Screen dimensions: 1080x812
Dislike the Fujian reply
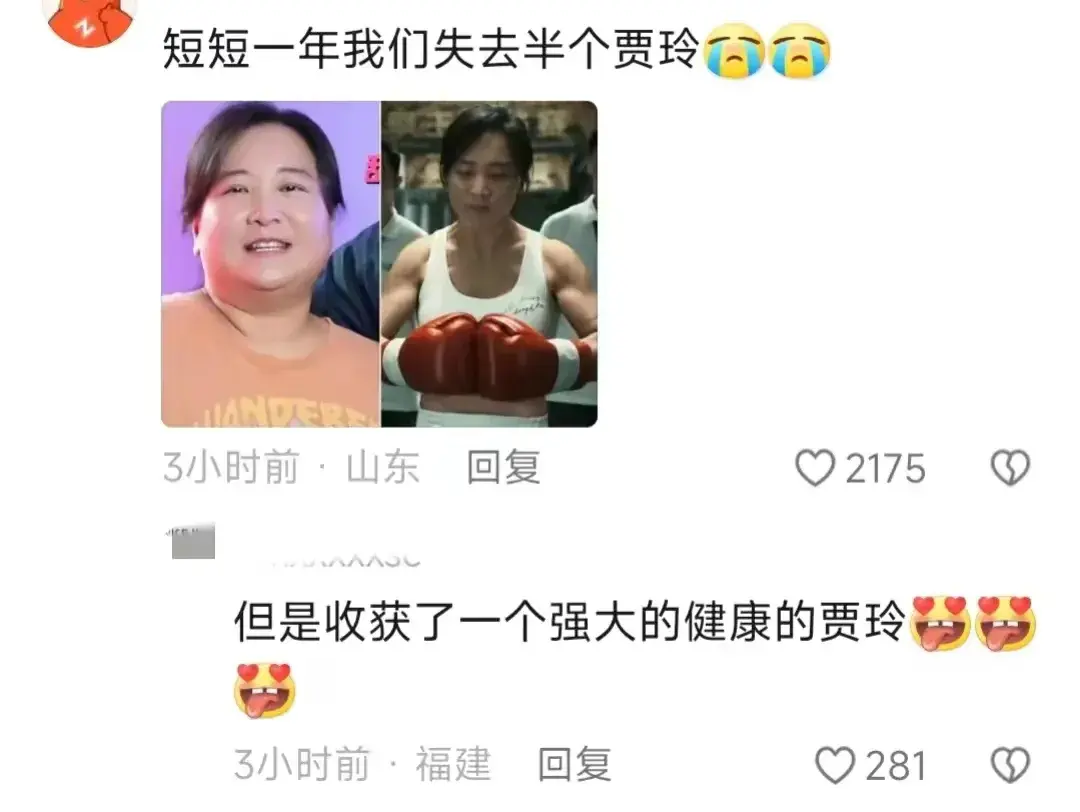coord(1009,766)
